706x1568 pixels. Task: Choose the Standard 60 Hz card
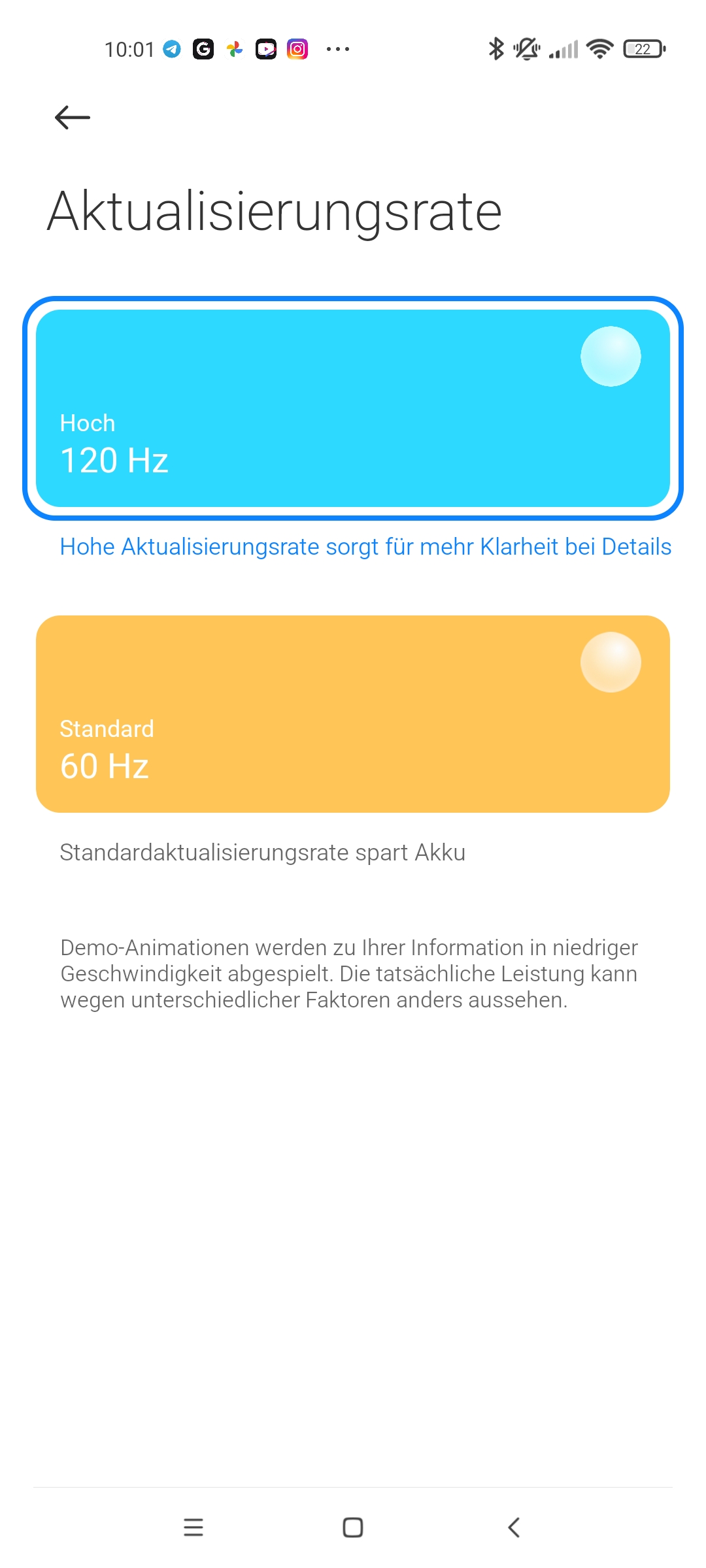coord(353,714)
